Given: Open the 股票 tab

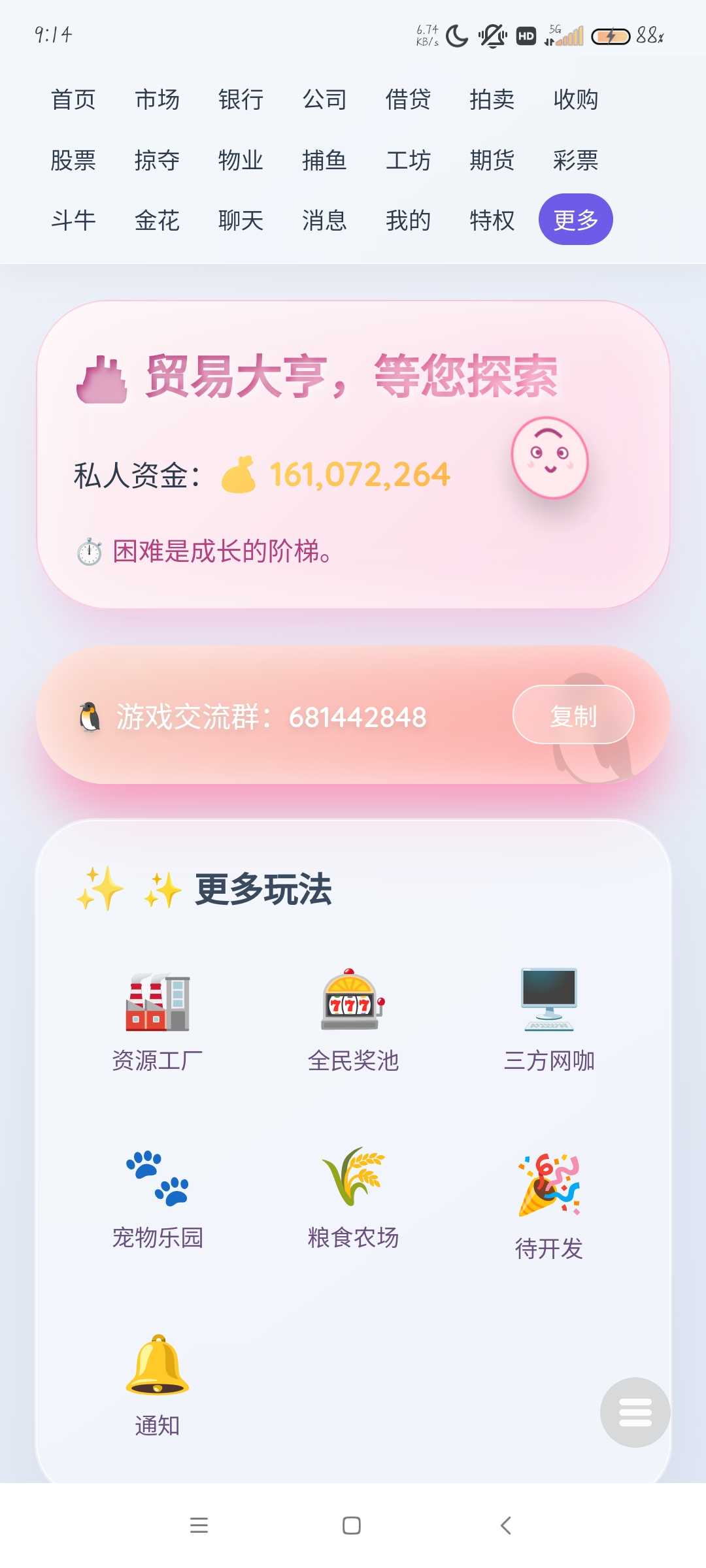Looking at the screenshot, I should pyautogui.click(x=73, y=160).
